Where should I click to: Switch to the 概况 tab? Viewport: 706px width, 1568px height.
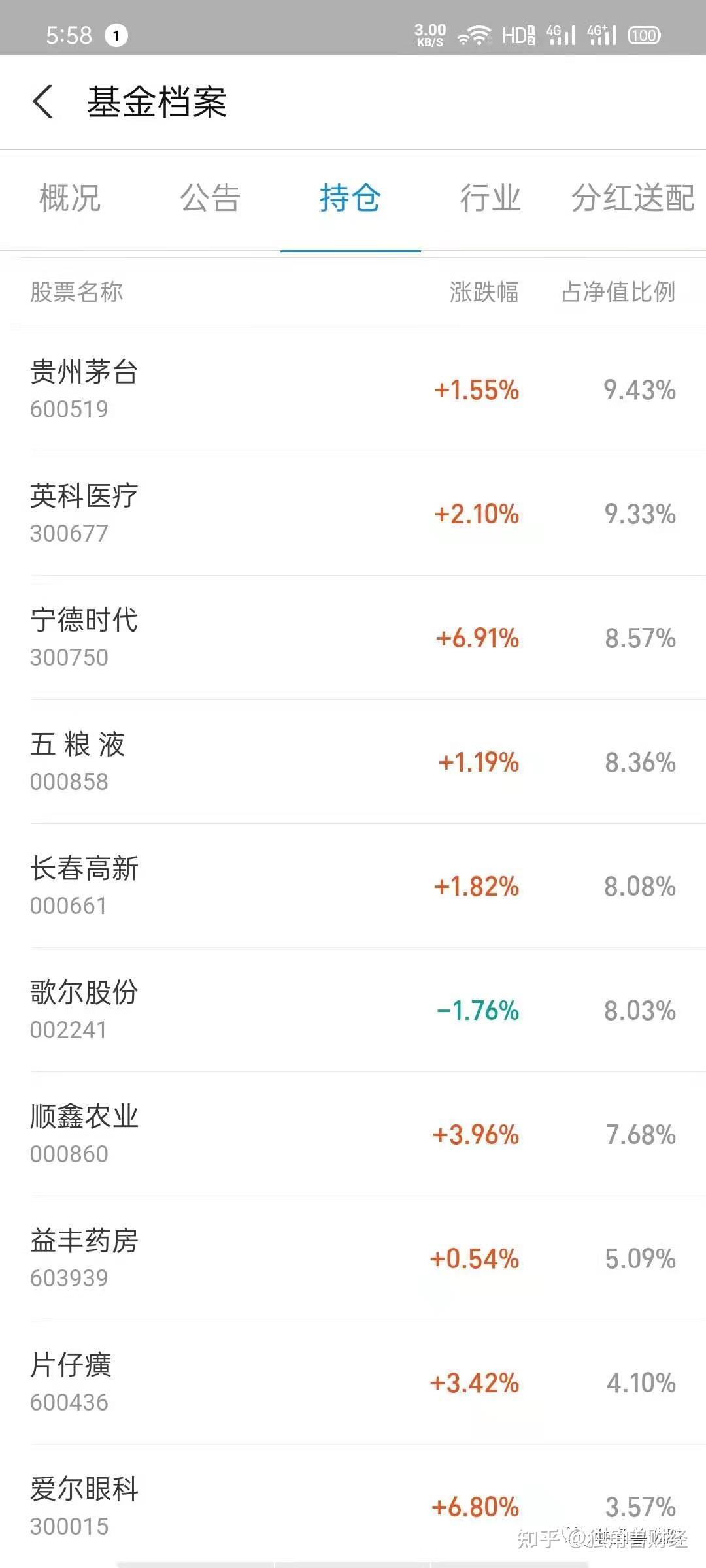click(70, 198)
